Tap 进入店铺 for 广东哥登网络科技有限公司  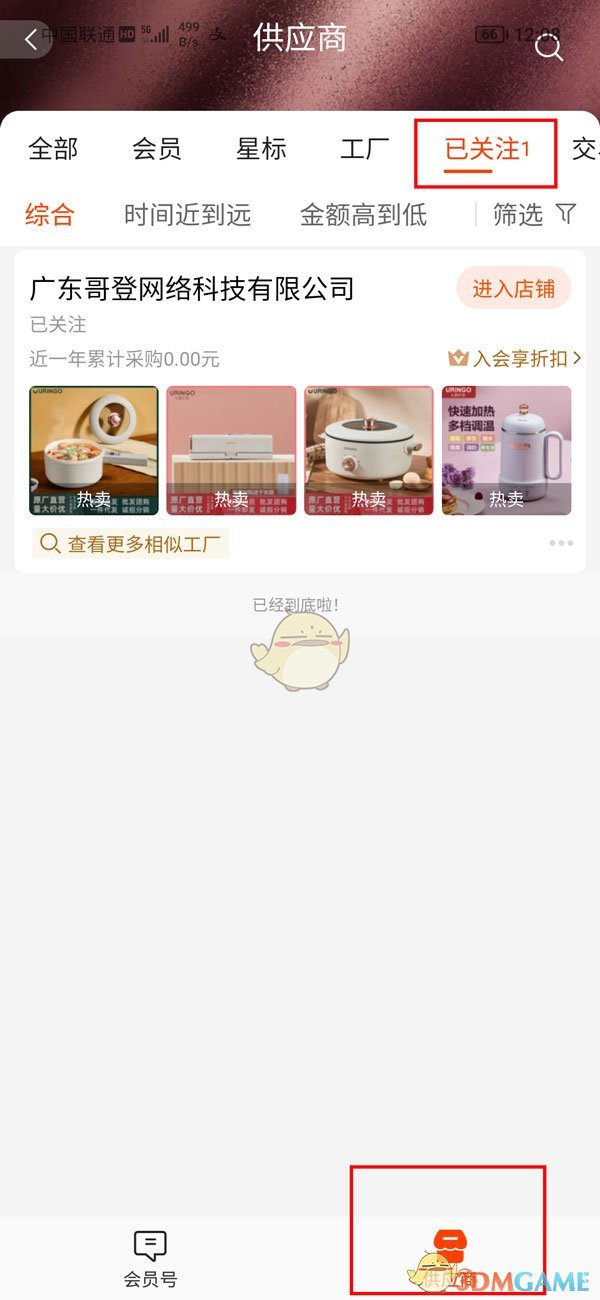point(513,289)
